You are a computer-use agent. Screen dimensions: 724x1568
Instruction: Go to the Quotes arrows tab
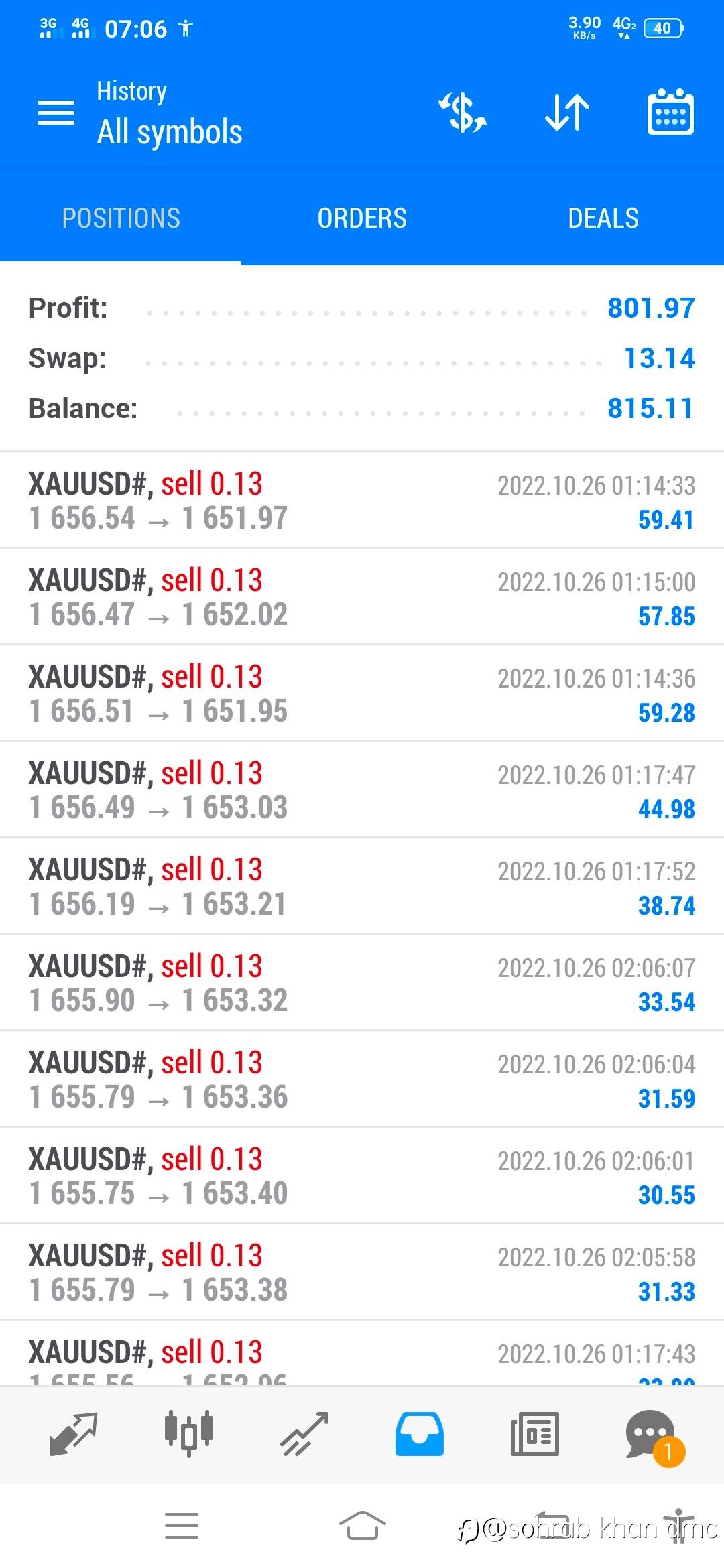click(74, 1434)
